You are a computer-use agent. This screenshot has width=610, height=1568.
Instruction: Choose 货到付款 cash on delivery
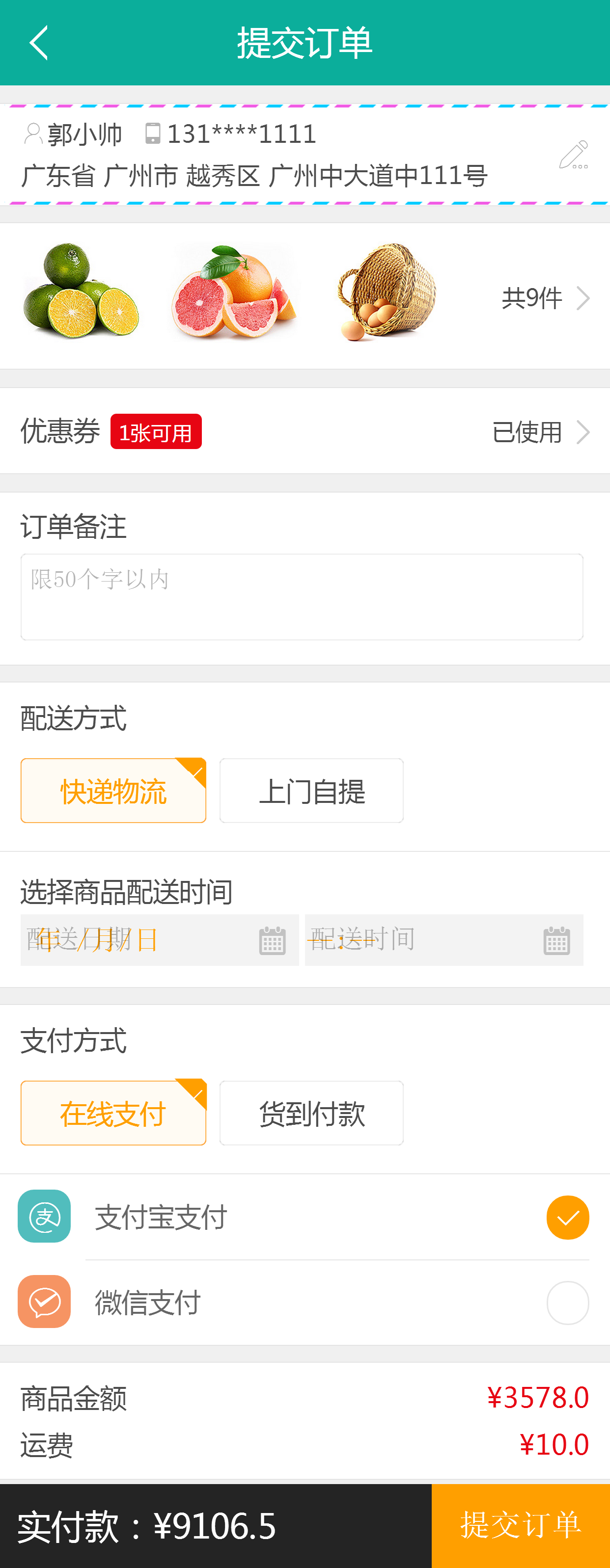(311, 1113)
